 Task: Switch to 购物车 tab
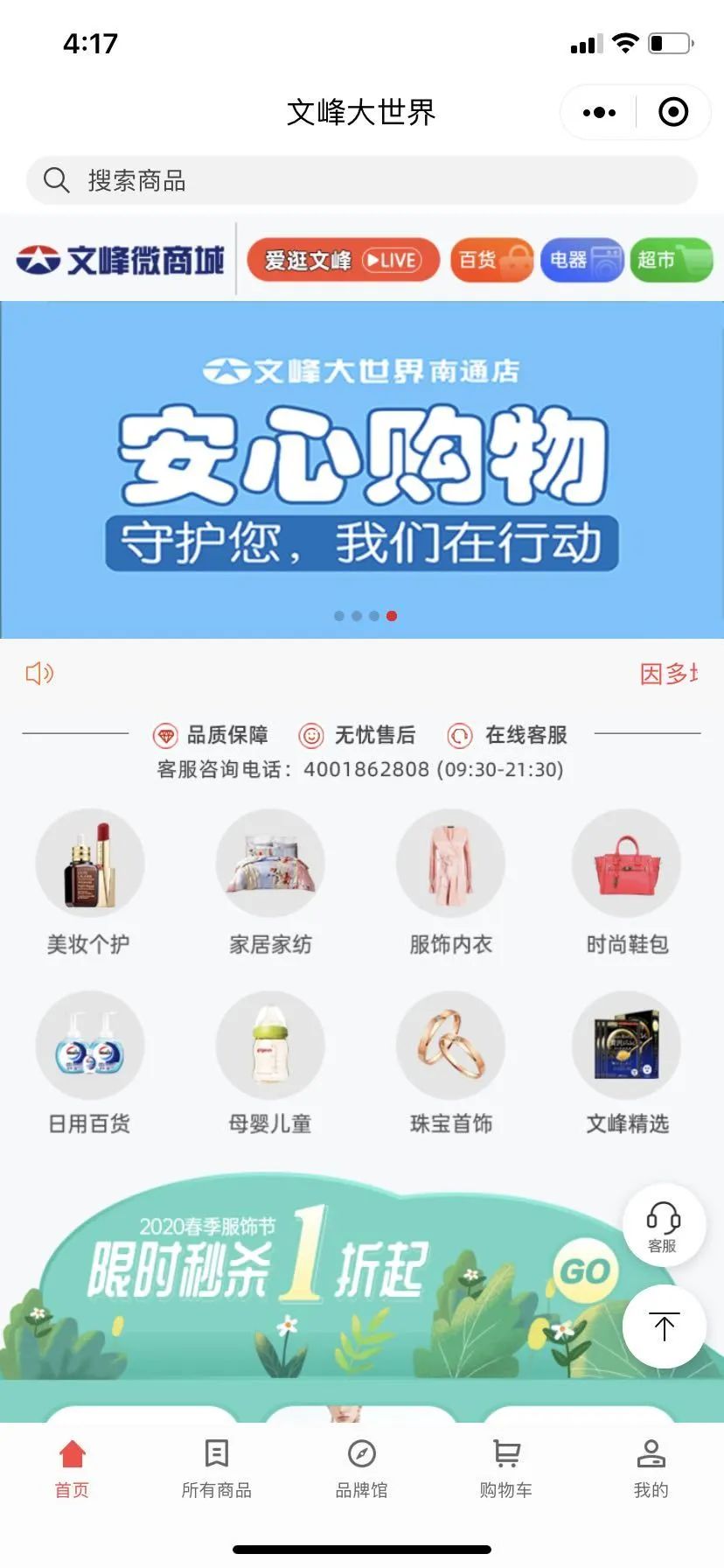pyautogui.click(x=506, y=1468)
